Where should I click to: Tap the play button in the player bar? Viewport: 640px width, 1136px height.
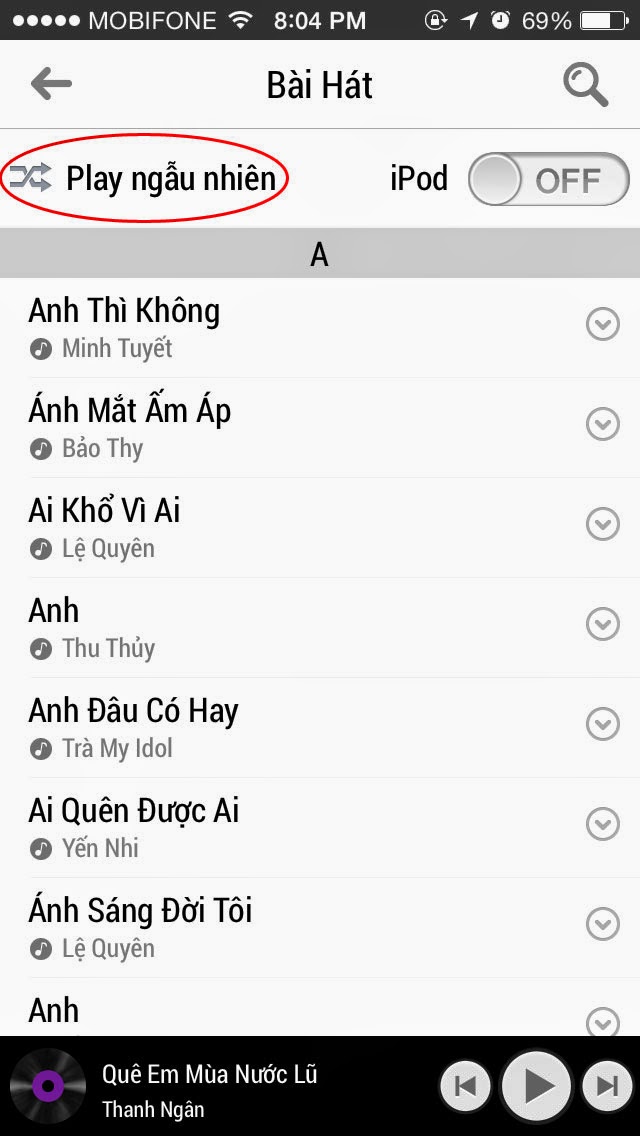pyautogui.click(x=536, y=1086)
